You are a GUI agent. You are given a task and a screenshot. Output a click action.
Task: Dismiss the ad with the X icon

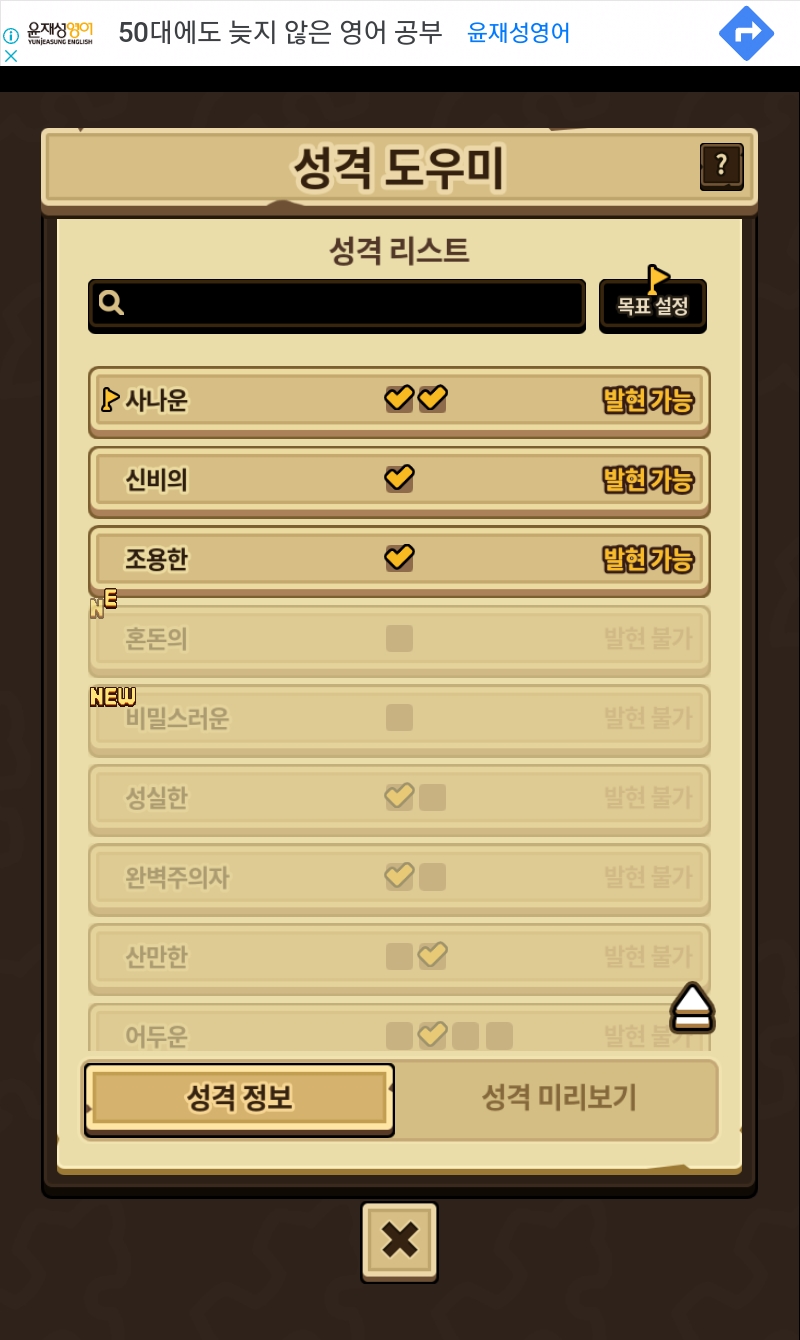pos(11,56)
